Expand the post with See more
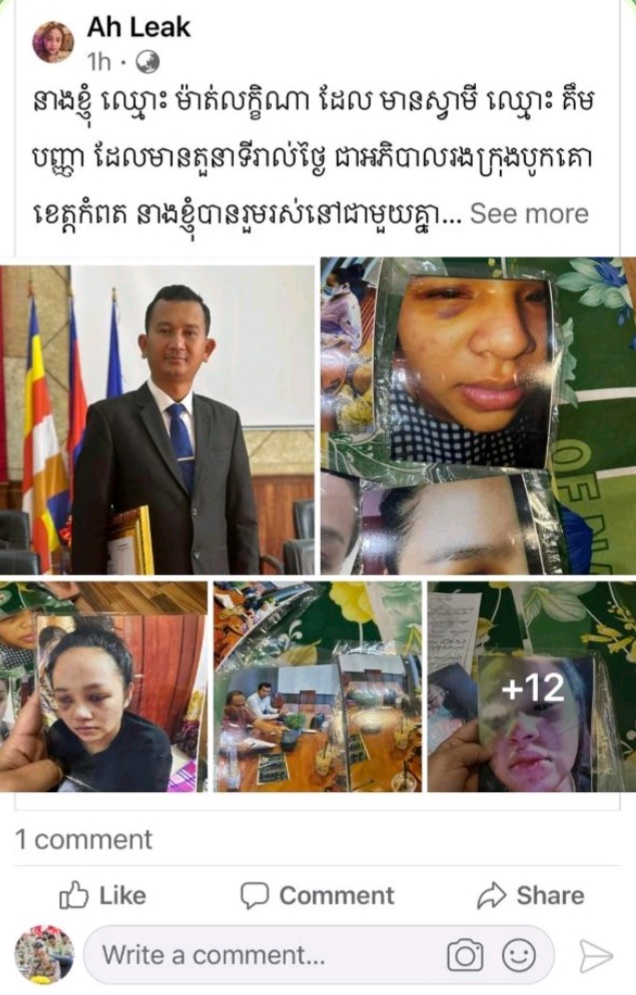 pos(529,213)
